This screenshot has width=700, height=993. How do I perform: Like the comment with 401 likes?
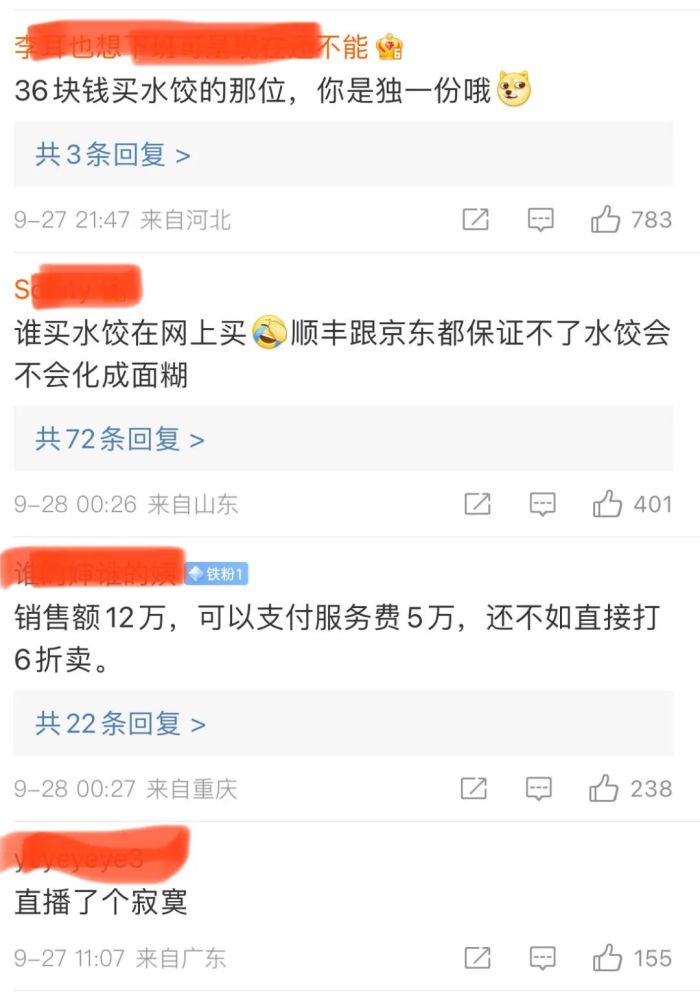(607, 504)
